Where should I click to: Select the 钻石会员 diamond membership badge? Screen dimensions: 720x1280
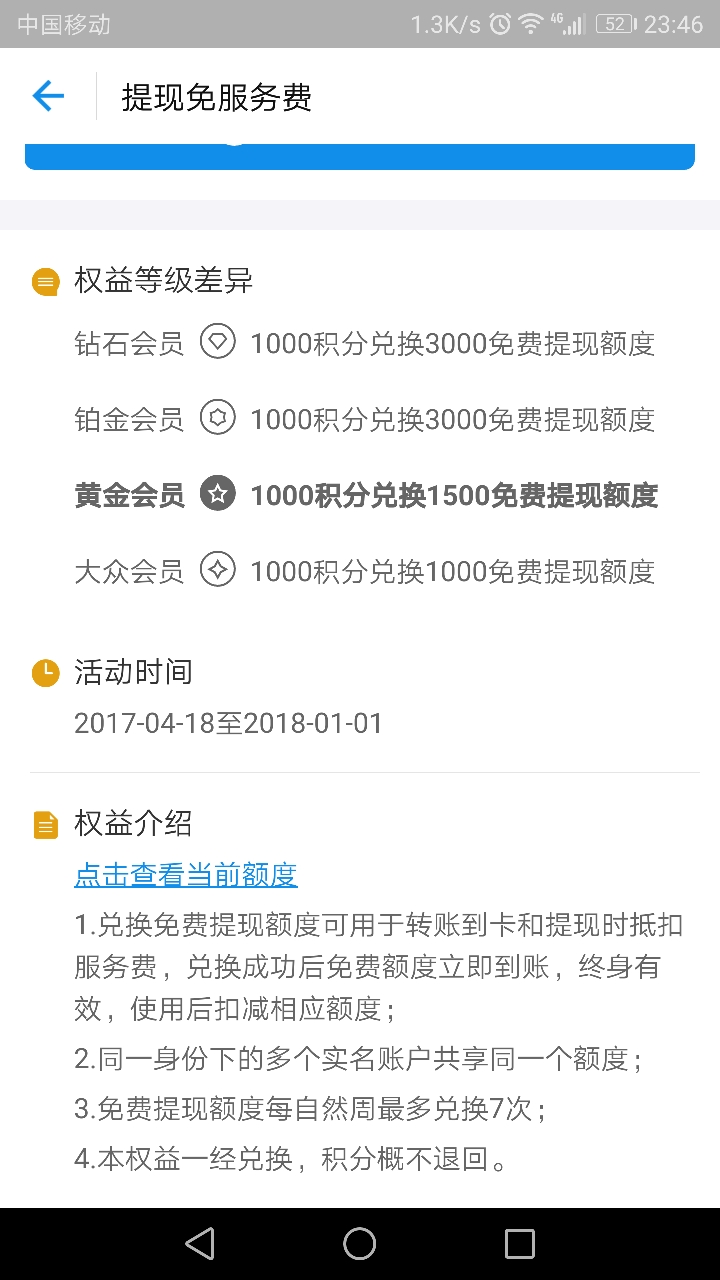click(x=217, y=342)
